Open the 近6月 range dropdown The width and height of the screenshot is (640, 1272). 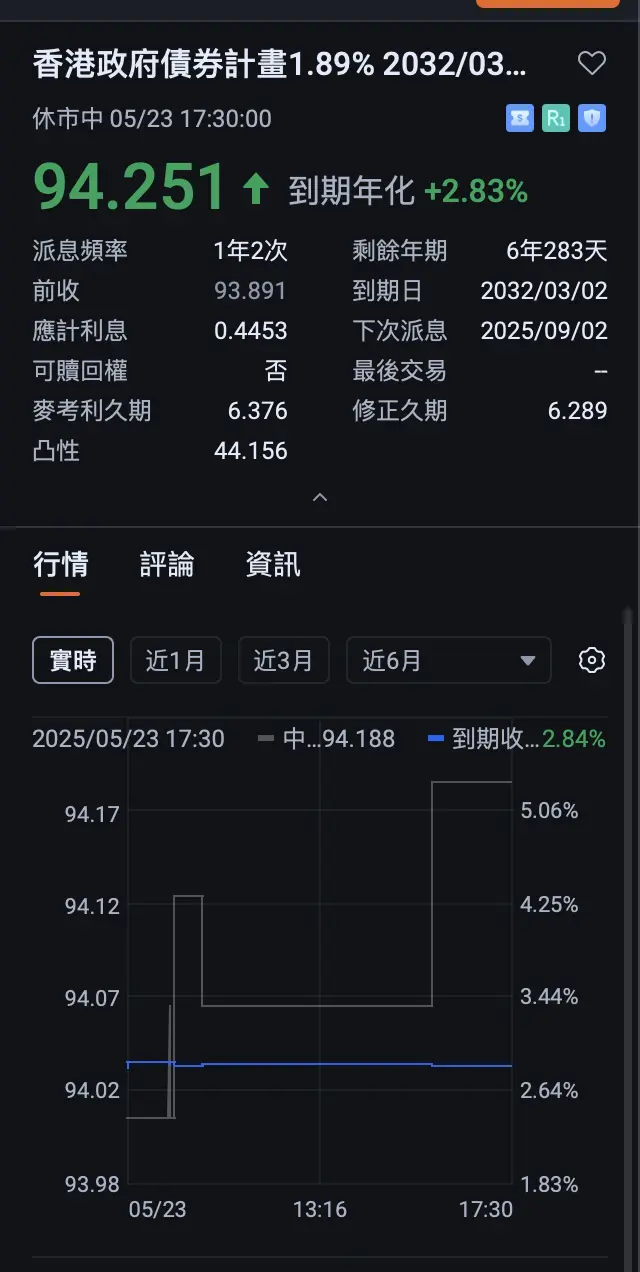click(449, 660)
